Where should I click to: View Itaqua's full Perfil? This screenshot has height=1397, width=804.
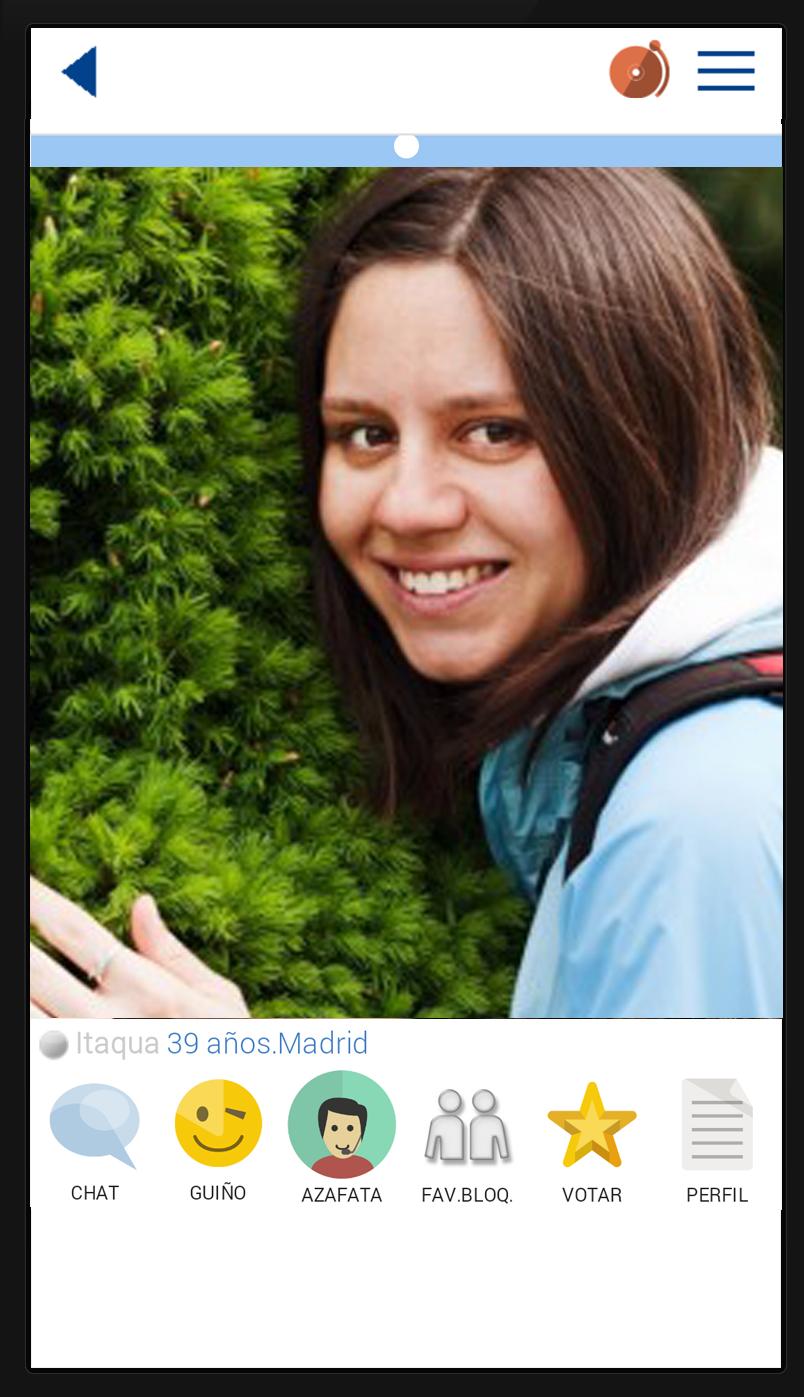point(717,1138)
